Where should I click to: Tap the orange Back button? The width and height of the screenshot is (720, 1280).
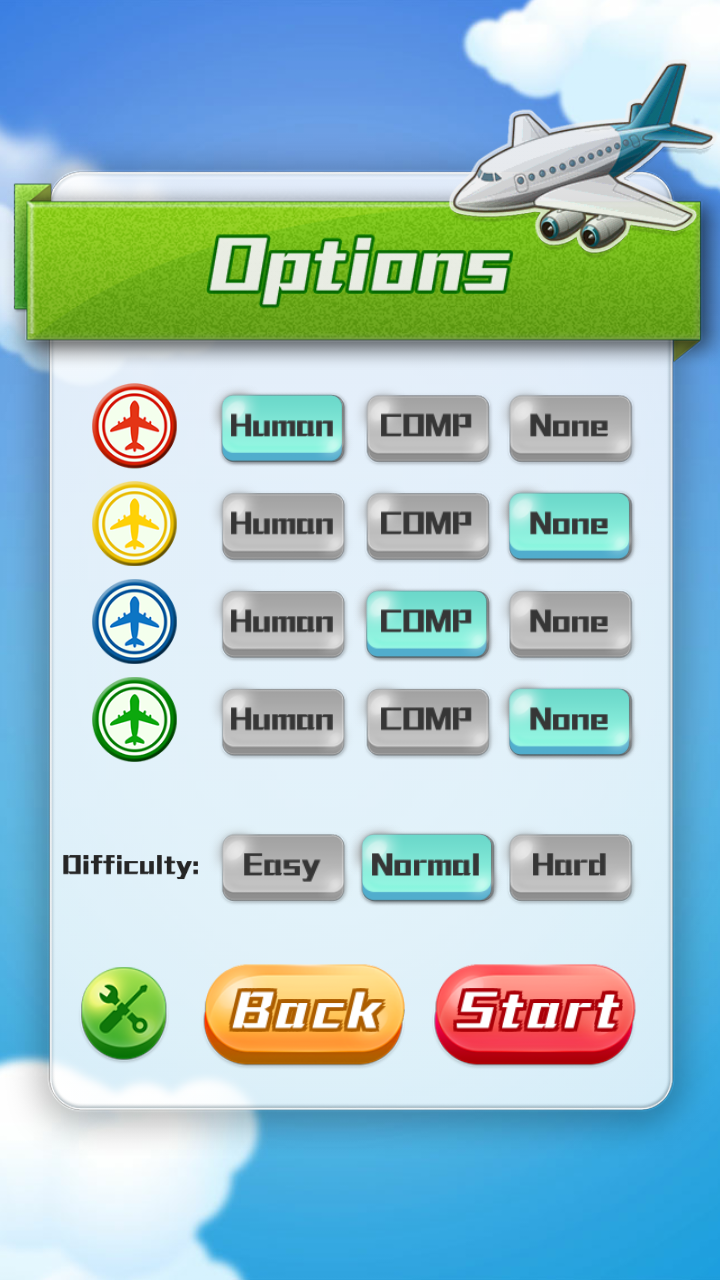304,1012
